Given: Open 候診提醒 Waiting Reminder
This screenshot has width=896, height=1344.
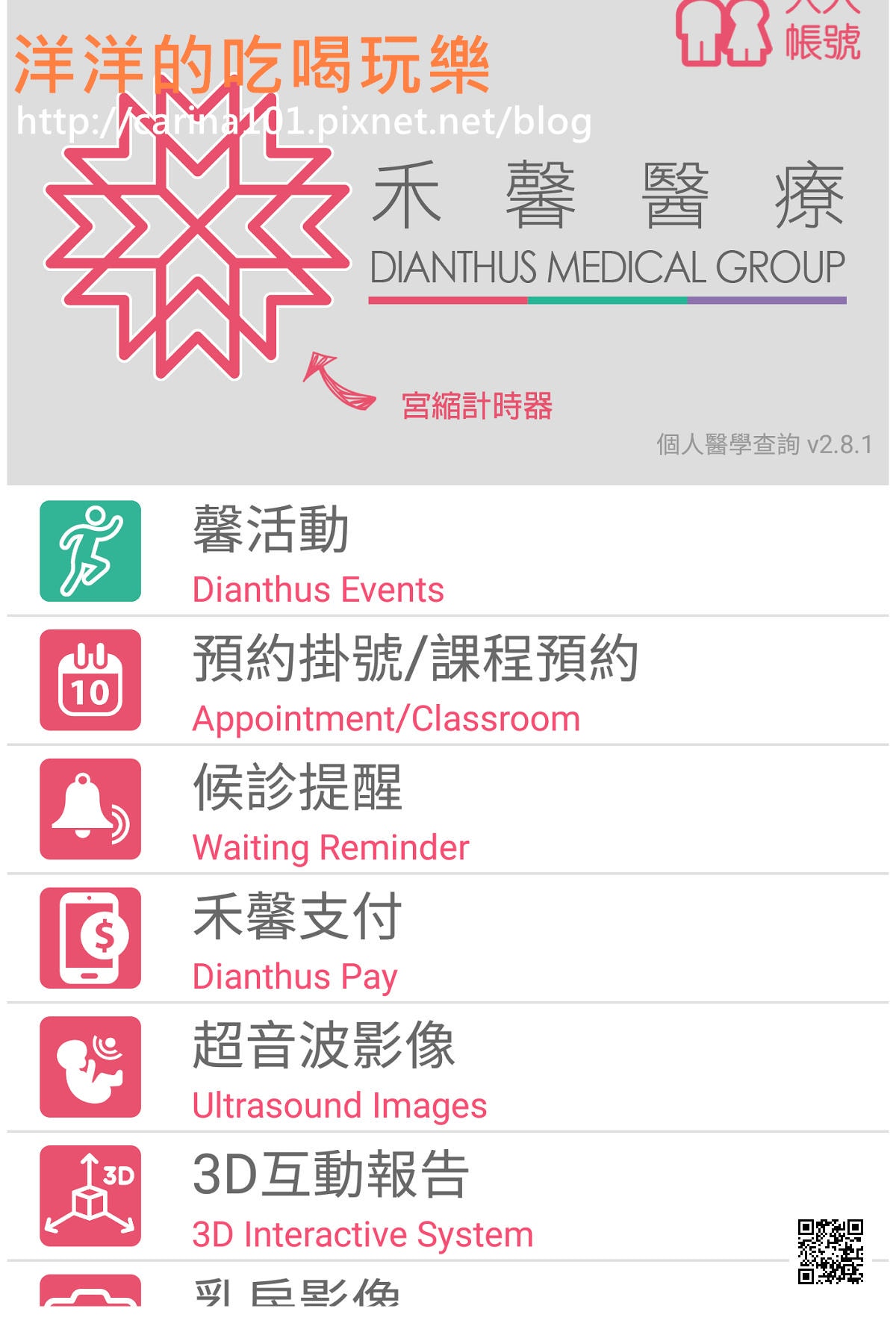Looking at the screenshot, I should coord(448,809).
